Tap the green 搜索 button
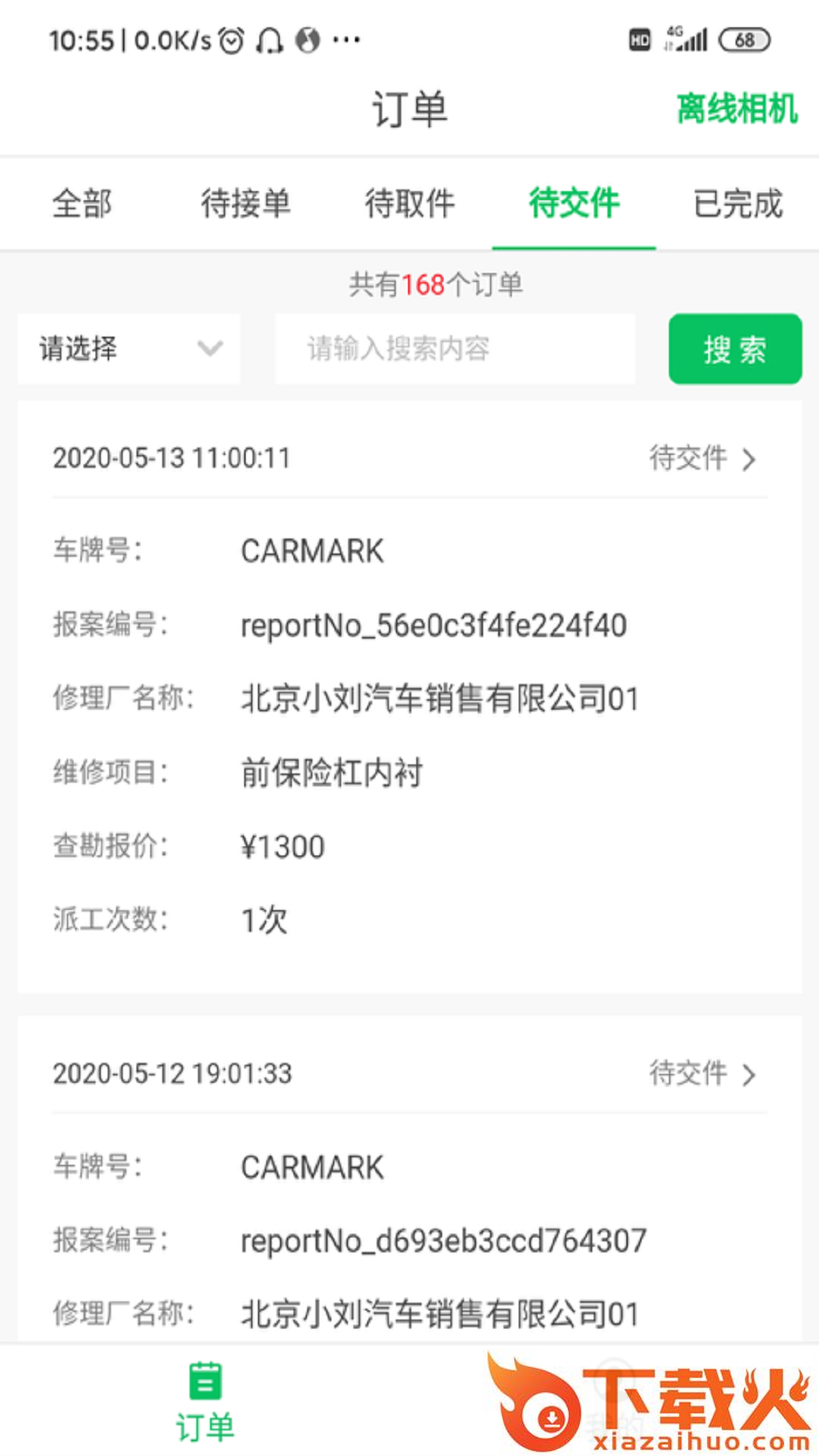 click(735, 349)
